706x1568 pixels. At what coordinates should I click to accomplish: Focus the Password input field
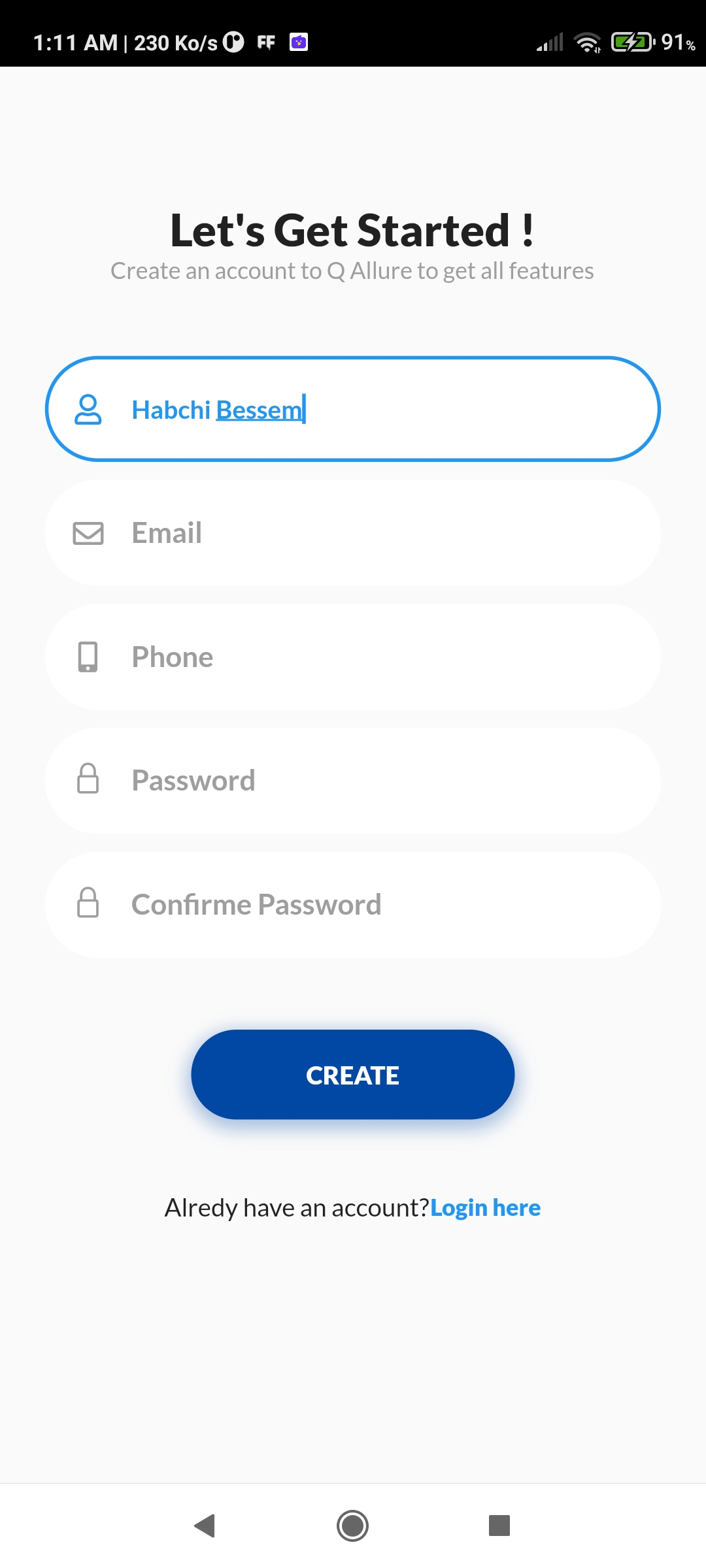click(x=353, y=779)
